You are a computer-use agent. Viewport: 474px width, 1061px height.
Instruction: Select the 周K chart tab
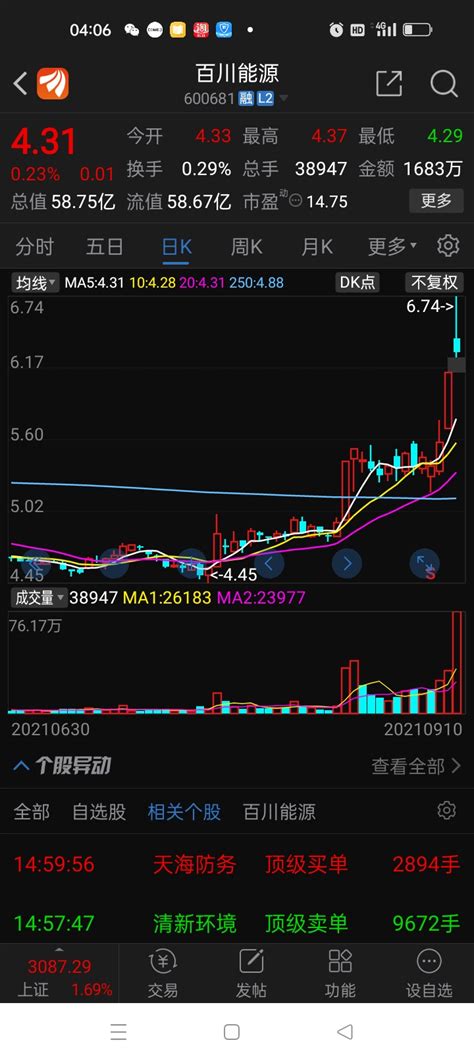click(246, 247)
